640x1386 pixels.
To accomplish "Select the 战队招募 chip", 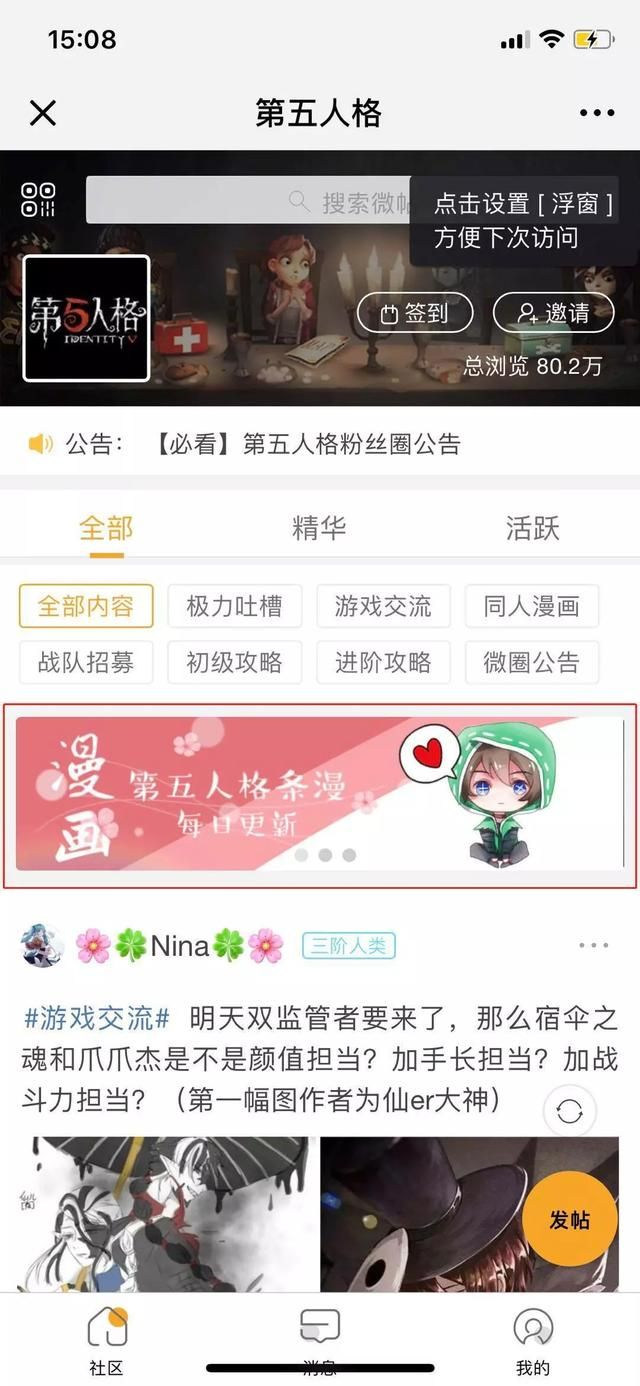I will (86, 663).
